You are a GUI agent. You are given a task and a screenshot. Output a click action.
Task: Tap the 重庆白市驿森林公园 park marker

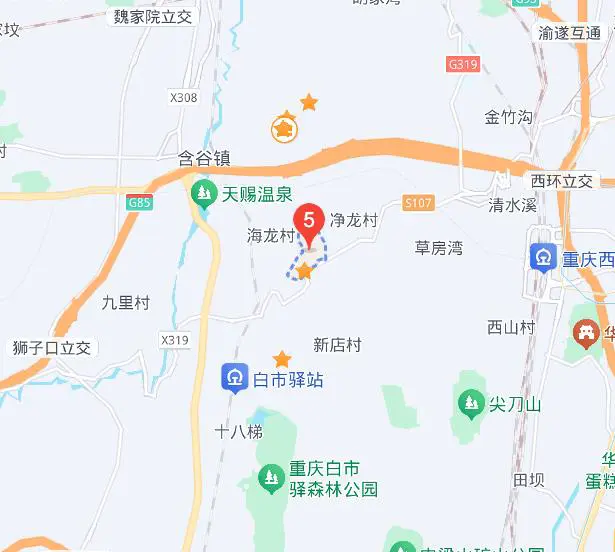[x=270, y=479]
